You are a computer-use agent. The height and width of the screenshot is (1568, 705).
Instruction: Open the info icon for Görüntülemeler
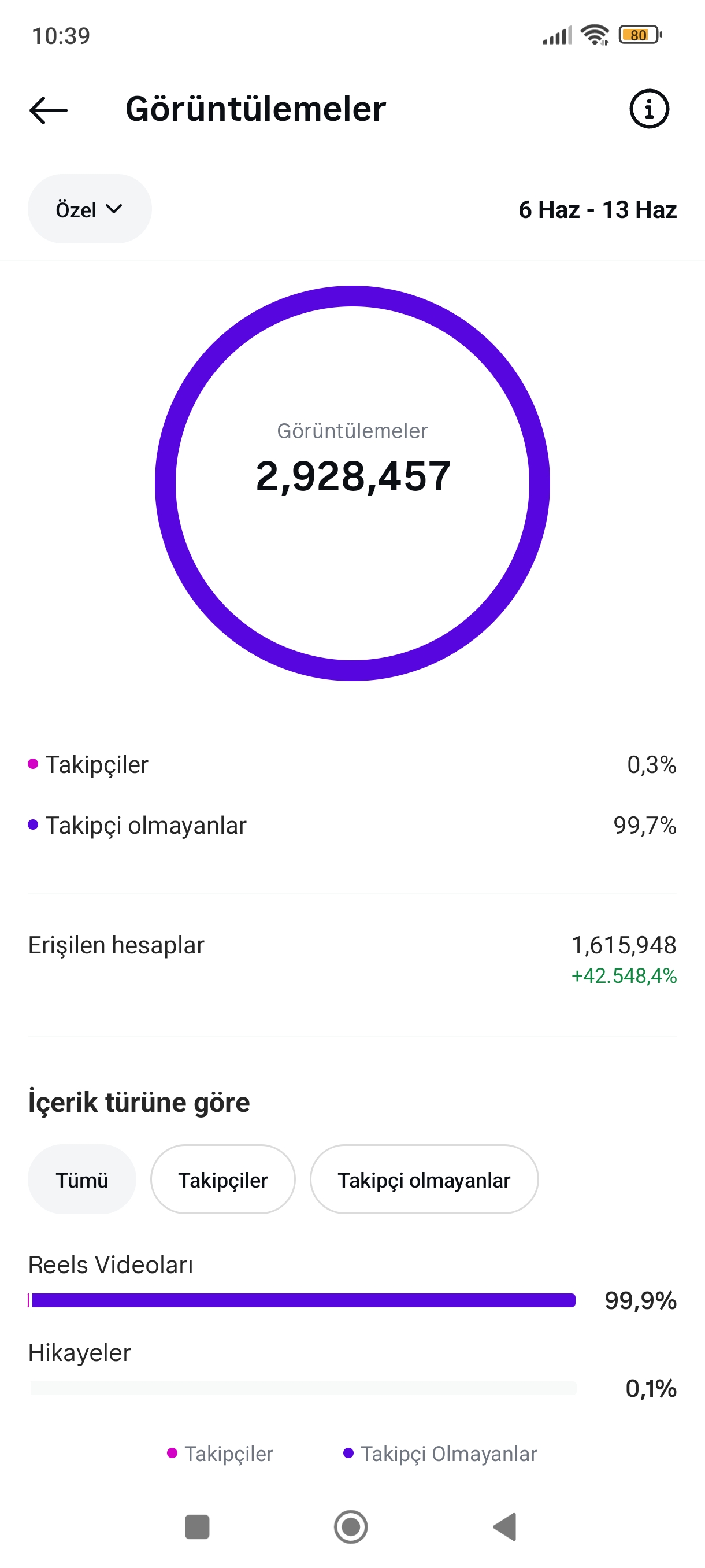(648, 109)
